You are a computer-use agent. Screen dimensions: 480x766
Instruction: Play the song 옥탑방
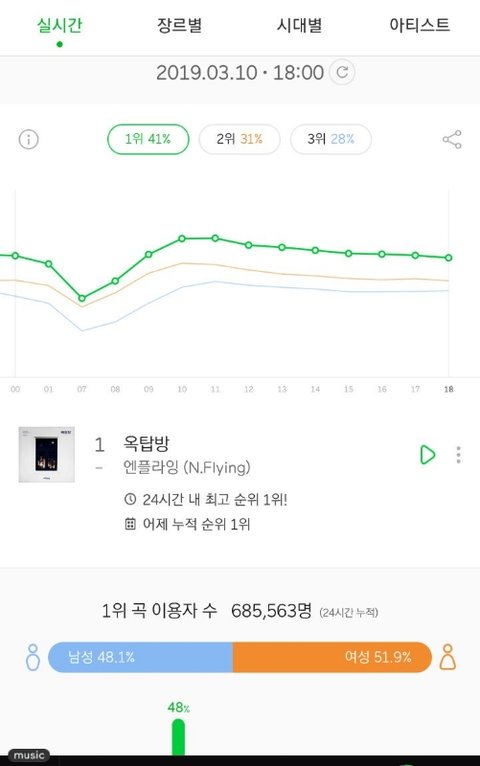click(427, 454)
